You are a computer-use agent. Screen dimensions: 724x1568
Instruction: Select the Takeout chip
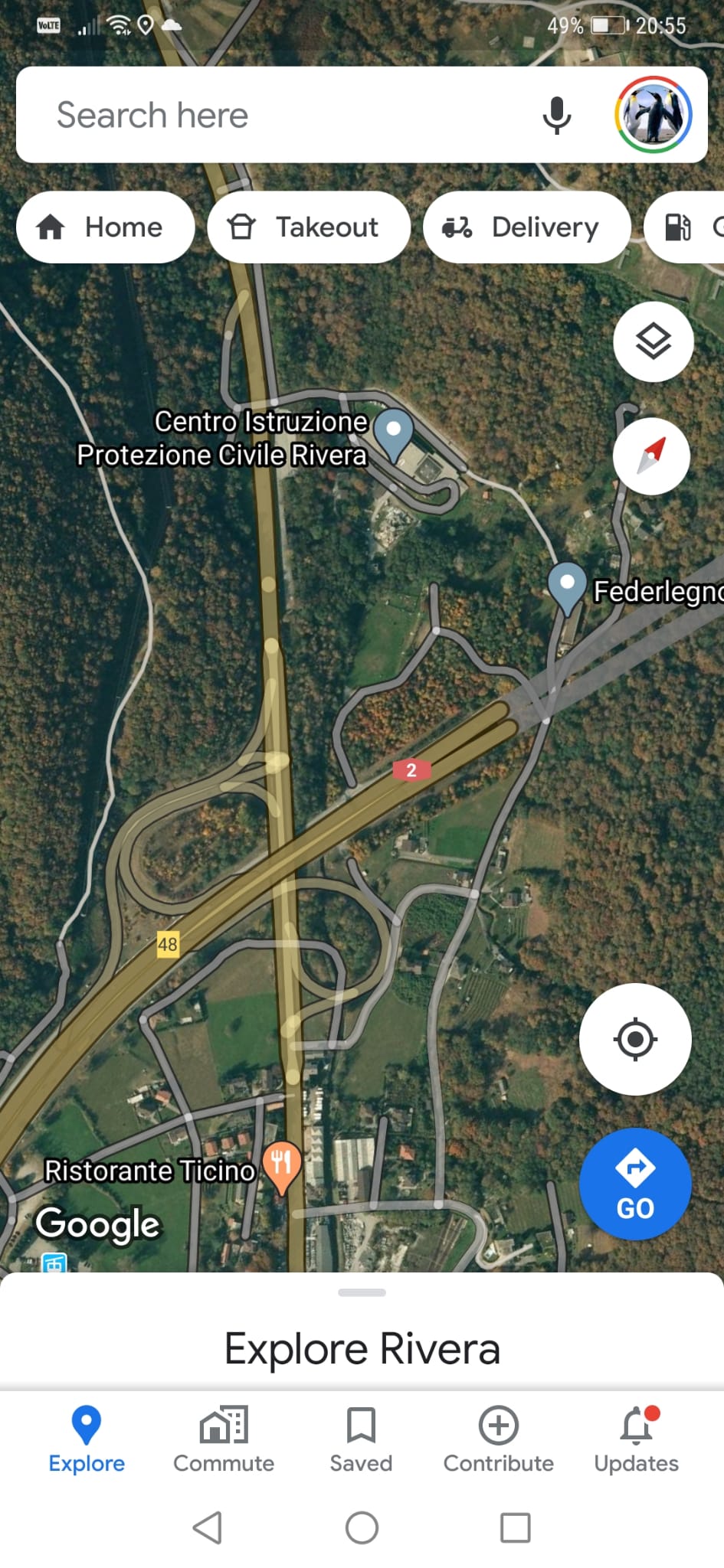(x=309, y=227)
